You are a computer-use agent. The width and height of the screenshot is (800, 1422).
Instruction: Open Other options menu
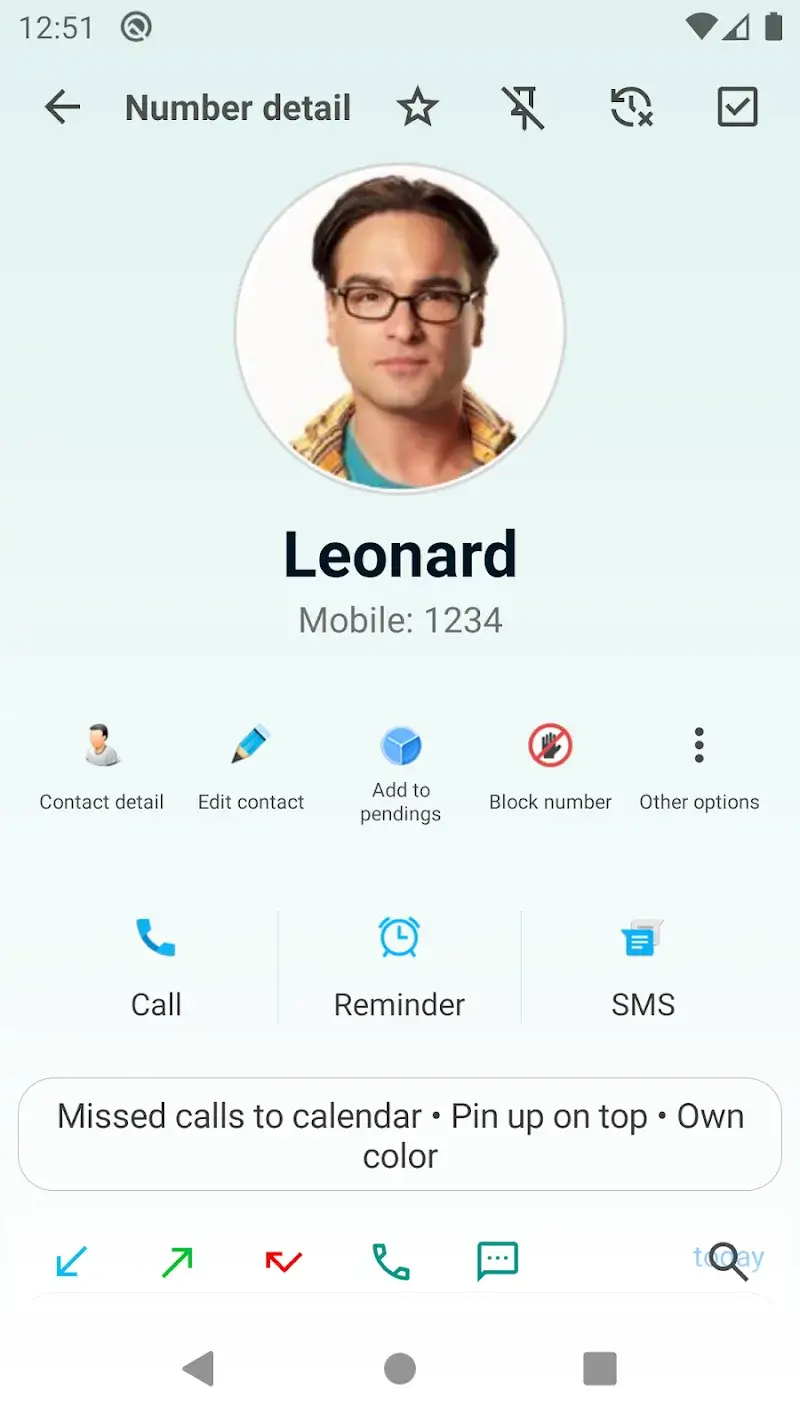pyautogui.click(x=699, y=767)
